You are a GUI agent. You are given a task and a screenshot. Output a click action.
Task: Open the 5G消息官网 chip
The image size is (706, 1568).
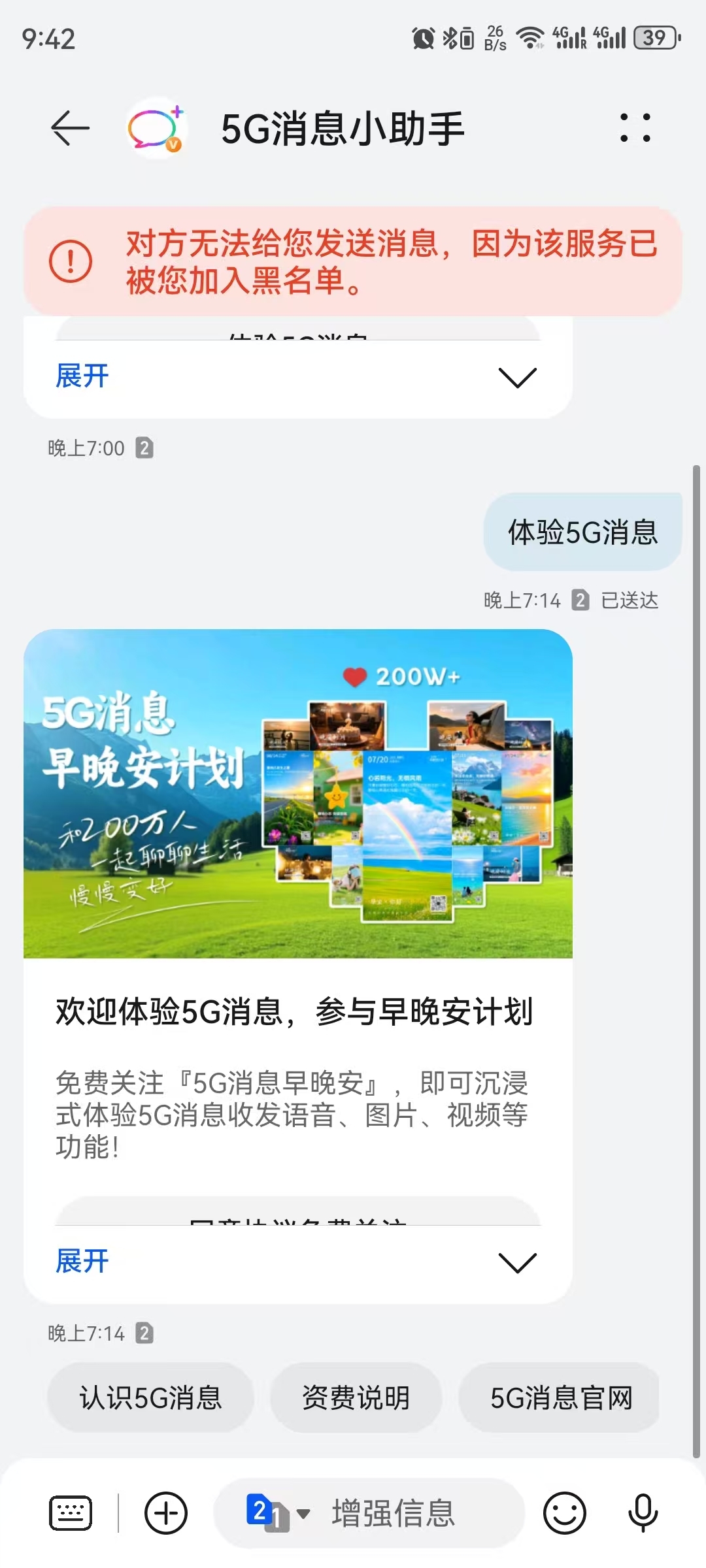tap(561, 1397)
